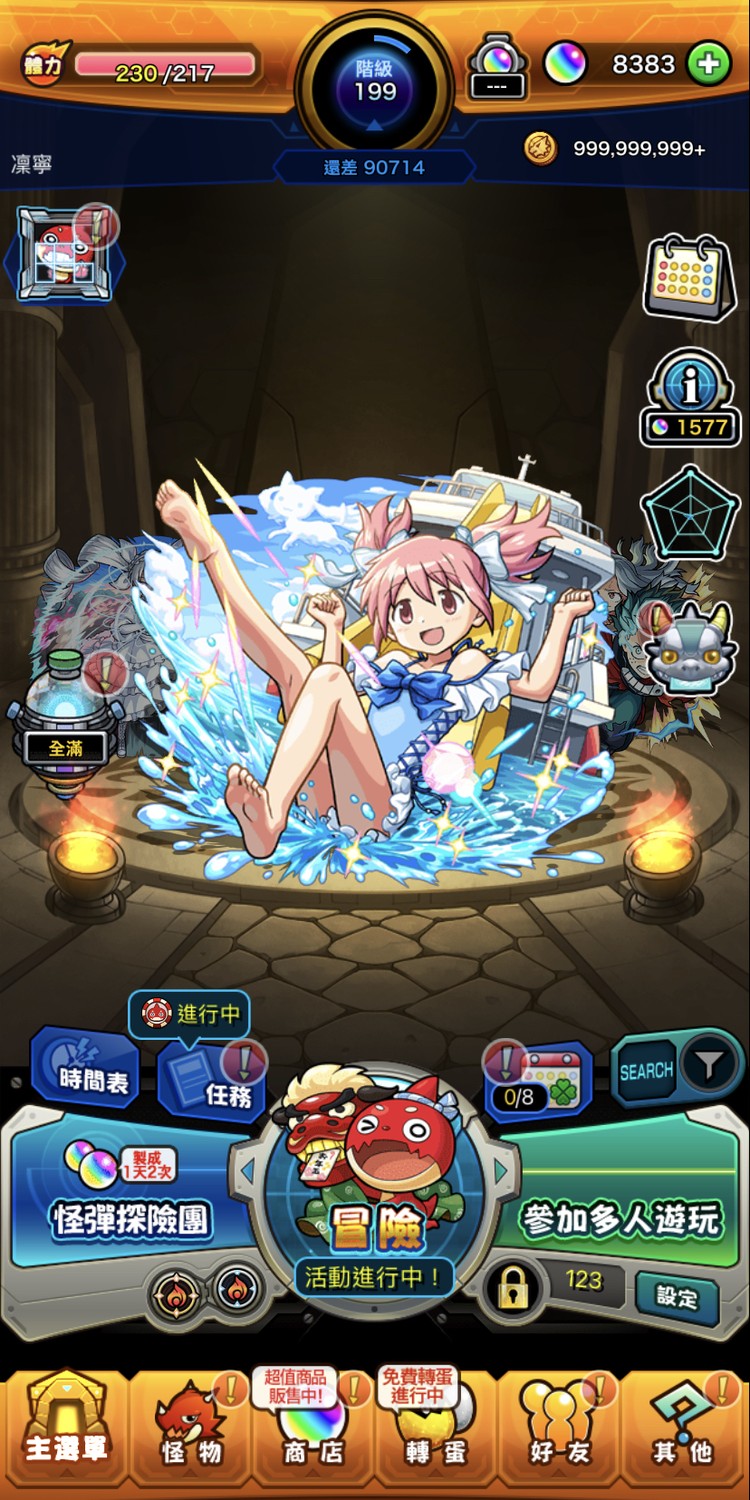750x1500 pixels.
Task: Switch to the 好友 friends tab
Action: [x=558, y=1430]
